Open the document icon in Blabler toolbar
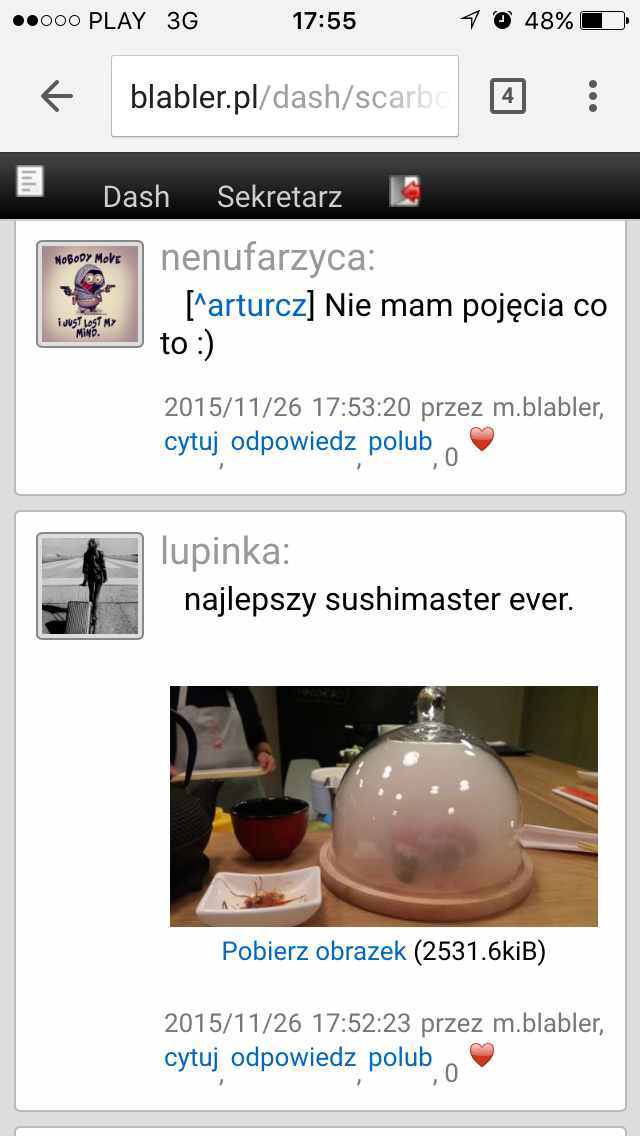 pyautogui.click(x=30, y=182)
